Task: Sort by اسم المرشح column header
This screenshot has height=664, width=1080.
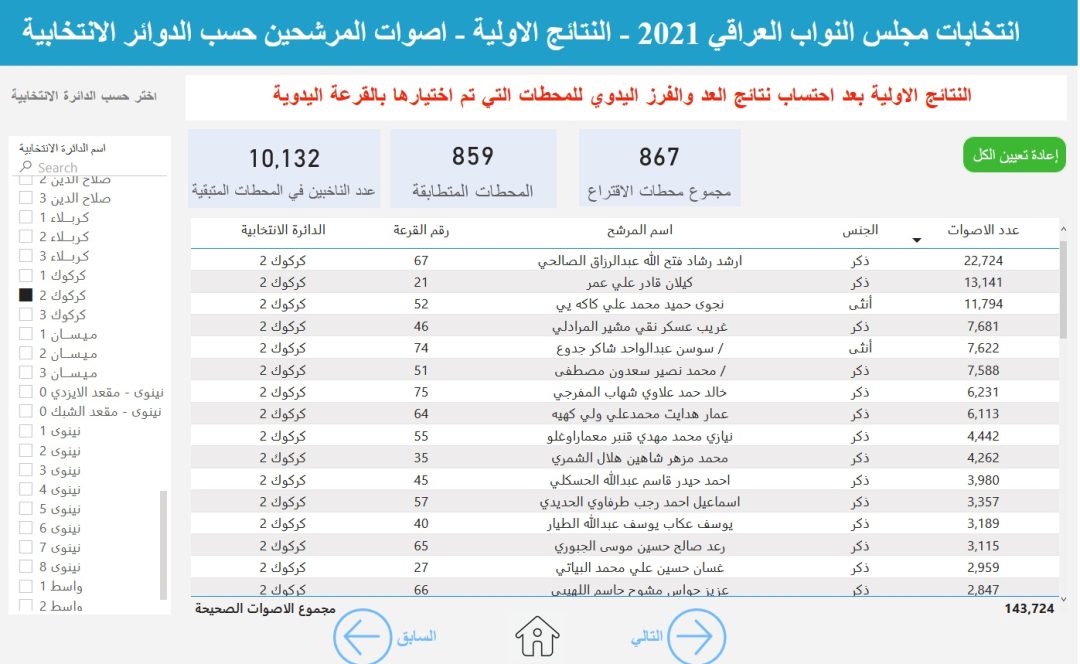Action: coord(640,231)
